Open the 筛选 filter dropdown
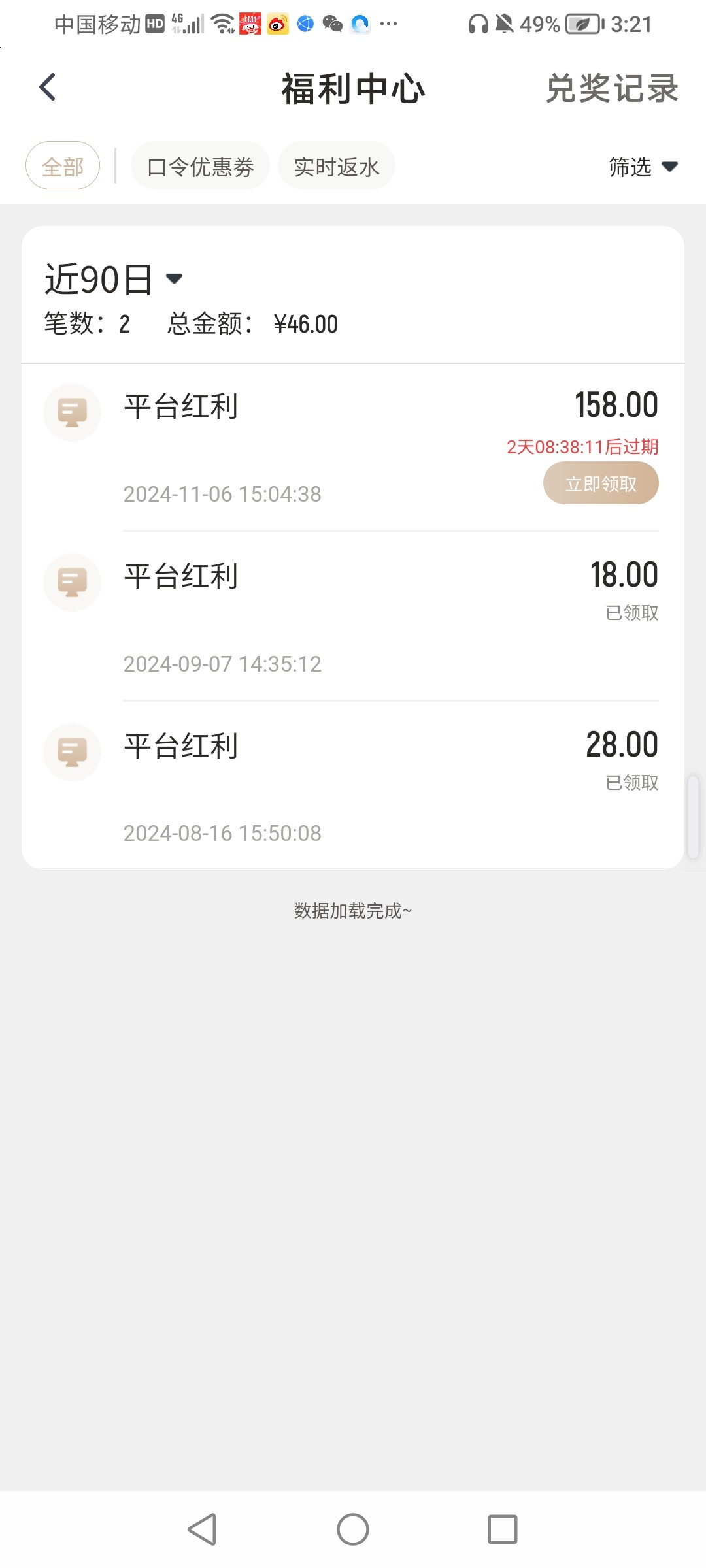The height and width of the screenshot is (1568, 706). pyautogui.click(x=643, y=167)
